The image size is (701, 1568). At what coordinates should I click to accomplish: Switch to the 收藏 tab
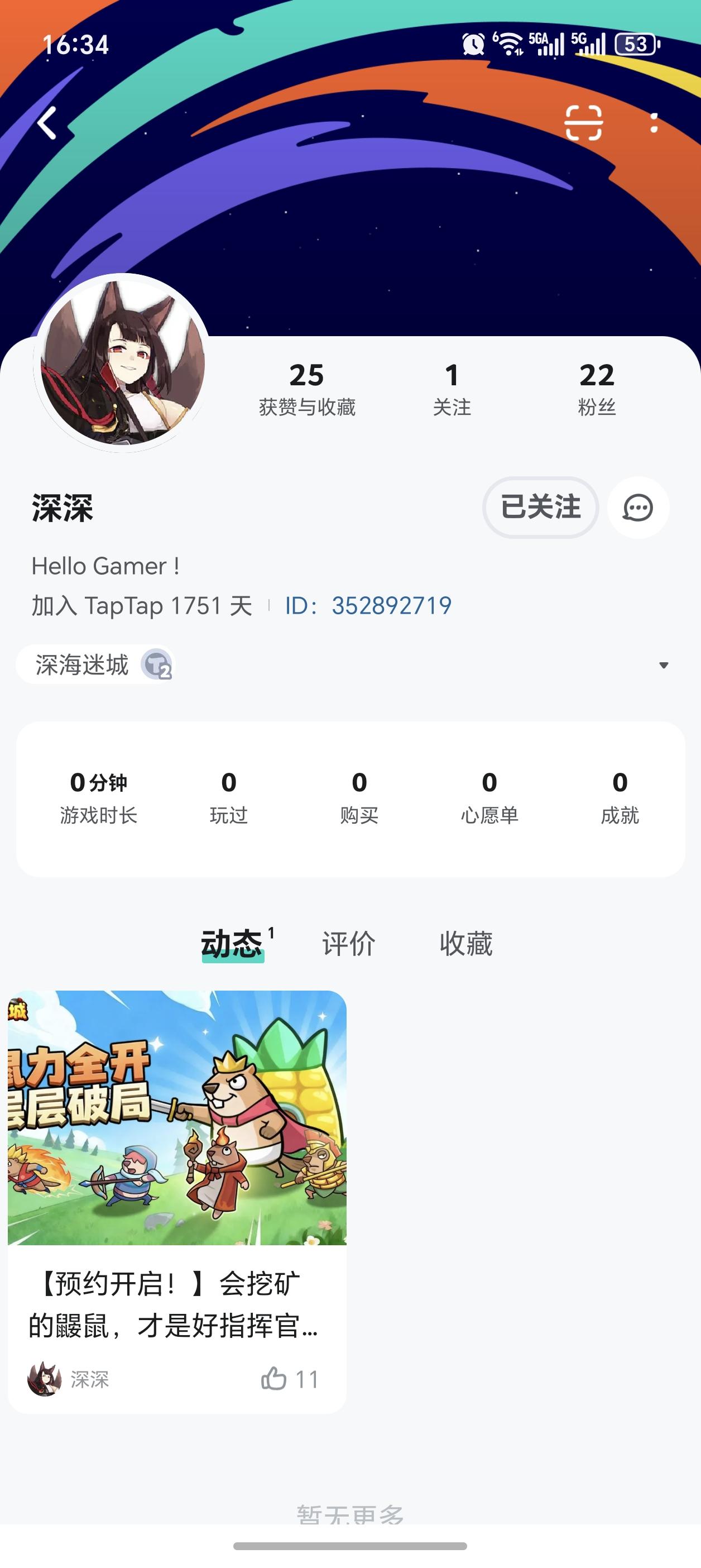[466, 944]
